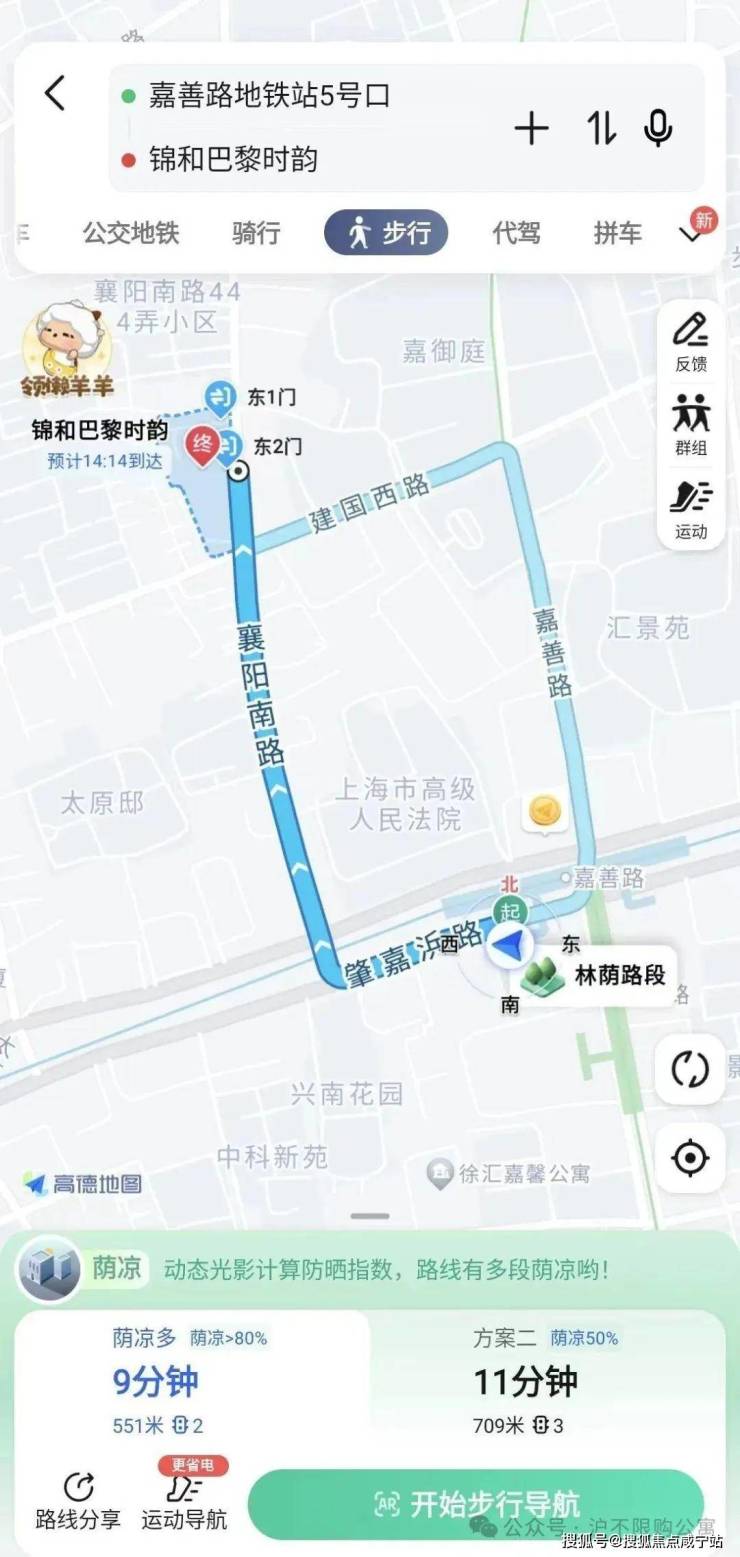Edit the destination 锦和巴黎时韵
The height and width of the screenshot is (1557, 740).
tap(235, 159)
